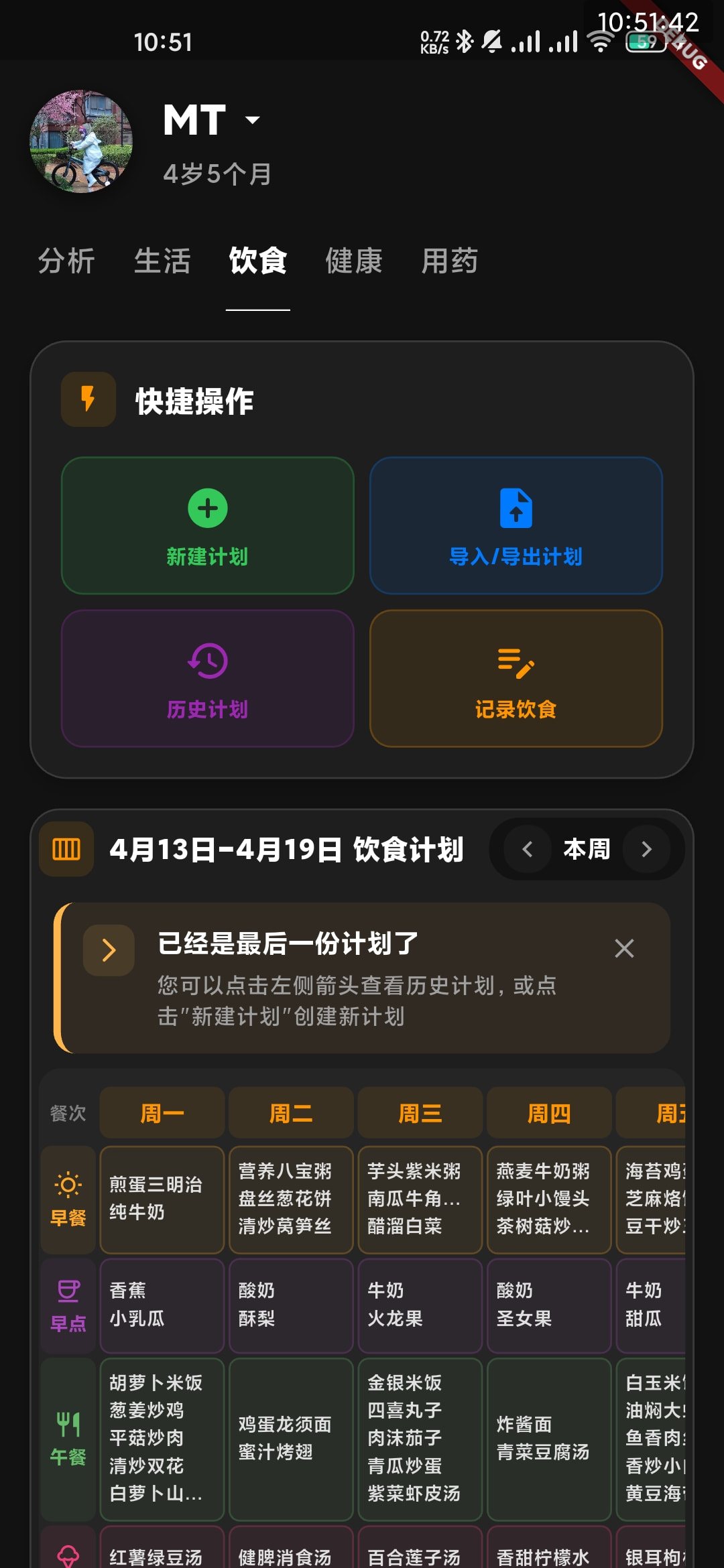Viewport: 724px width, 1568px height.
Task: Open 导入/导出计划
Action: [x=516, y=525]
